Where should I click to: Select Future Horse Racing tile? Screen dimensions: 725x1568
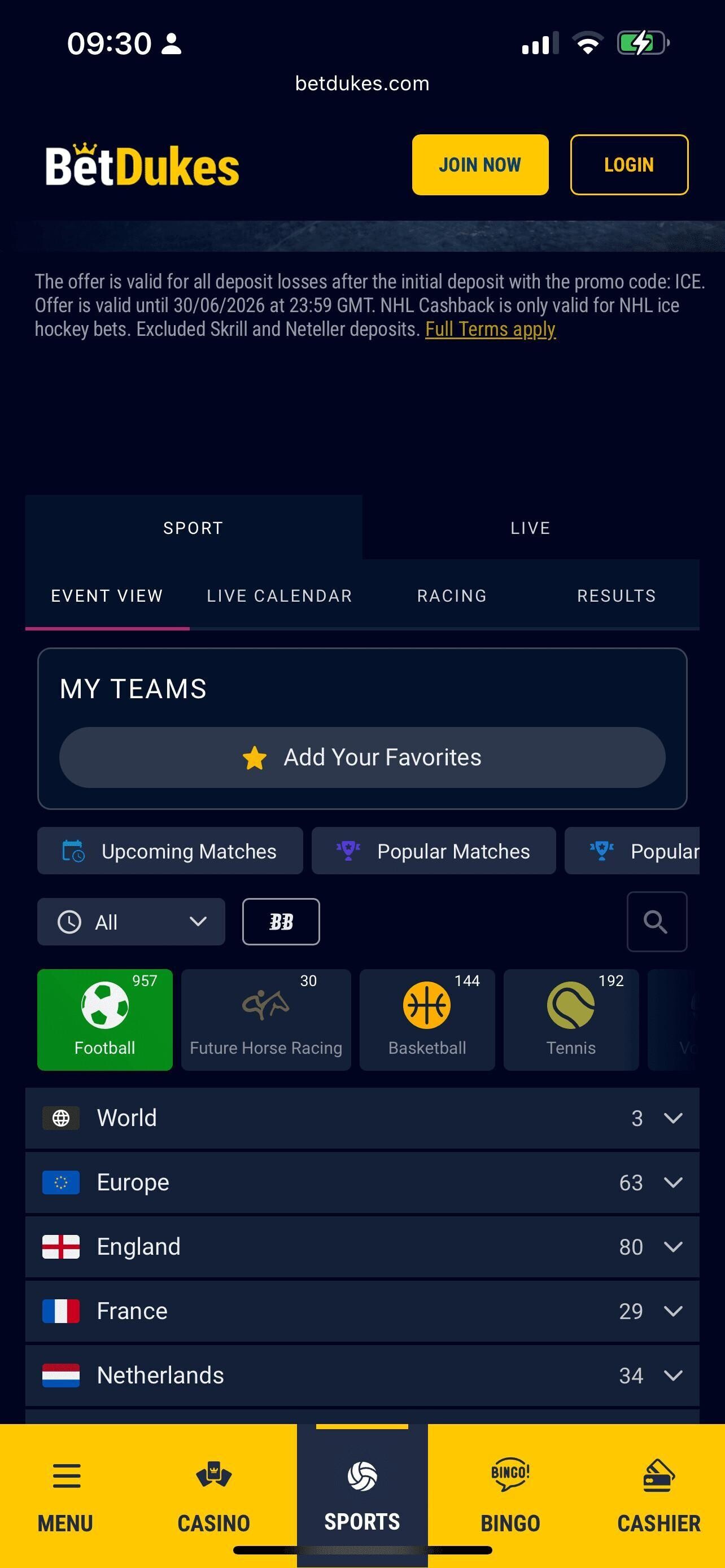pyautogui.click(x=266, y=1019)
